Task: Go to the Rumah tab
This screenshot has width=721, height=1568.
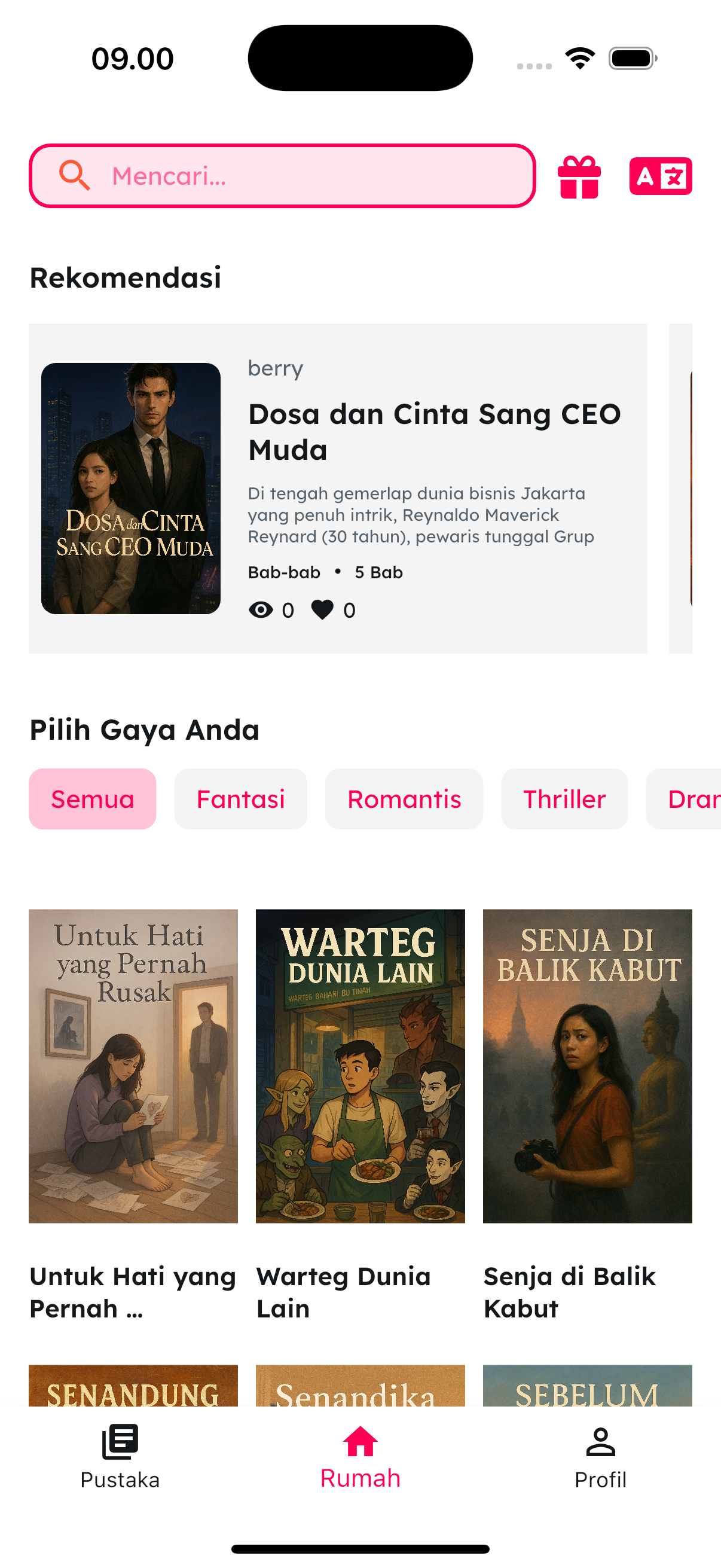Action: 360,1457
